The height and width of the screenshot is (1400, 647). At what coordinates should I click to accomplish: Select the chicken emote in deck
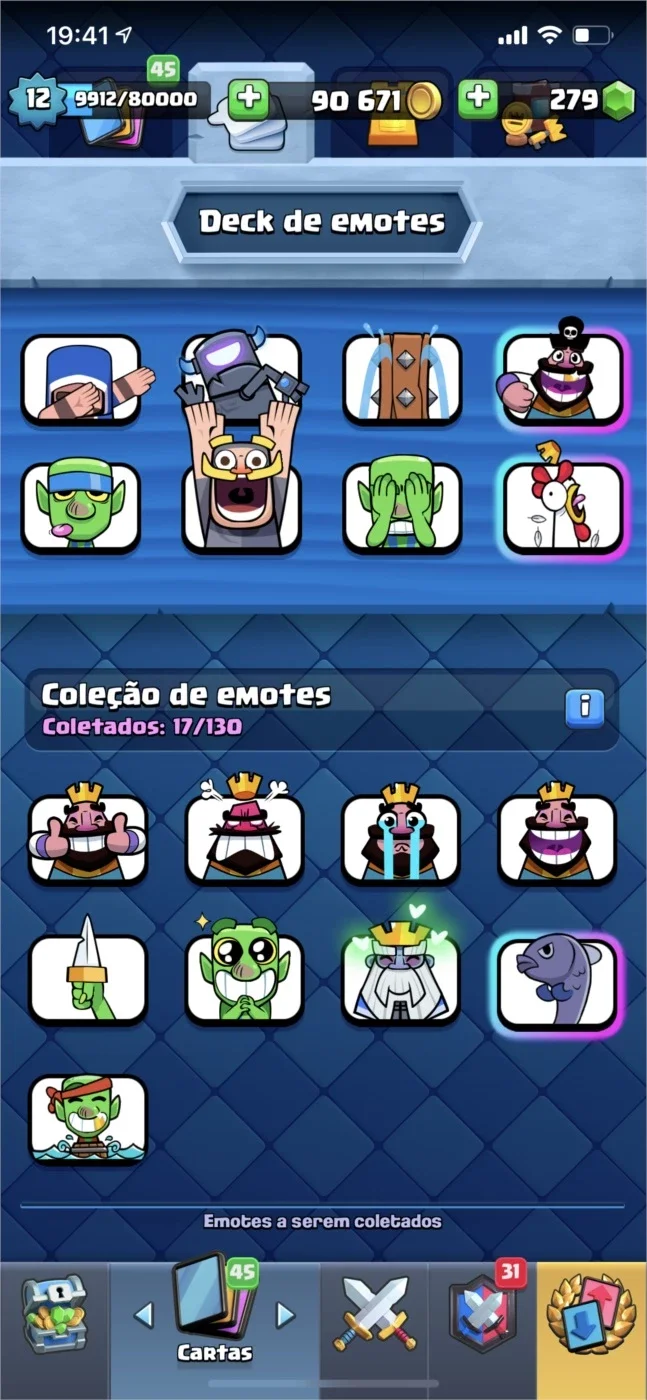click(563, 508)
